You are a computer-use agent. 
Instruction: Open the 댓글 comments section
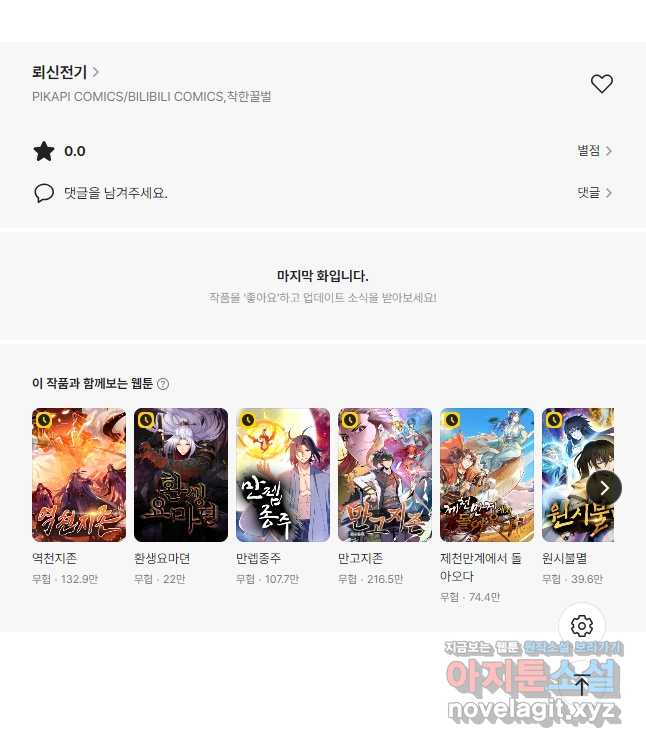[x=594, y=193]
